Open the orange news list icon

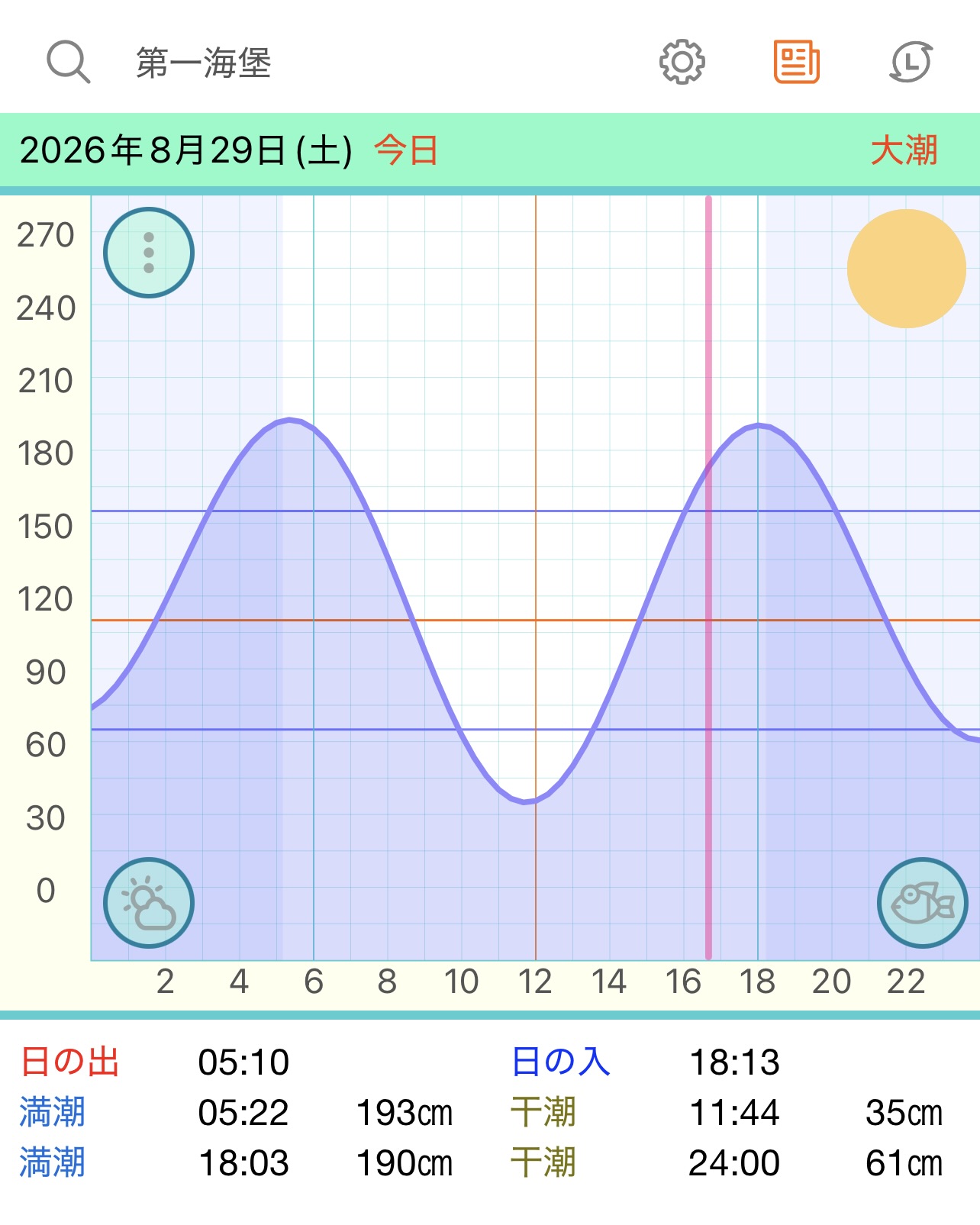click(796, 62)
